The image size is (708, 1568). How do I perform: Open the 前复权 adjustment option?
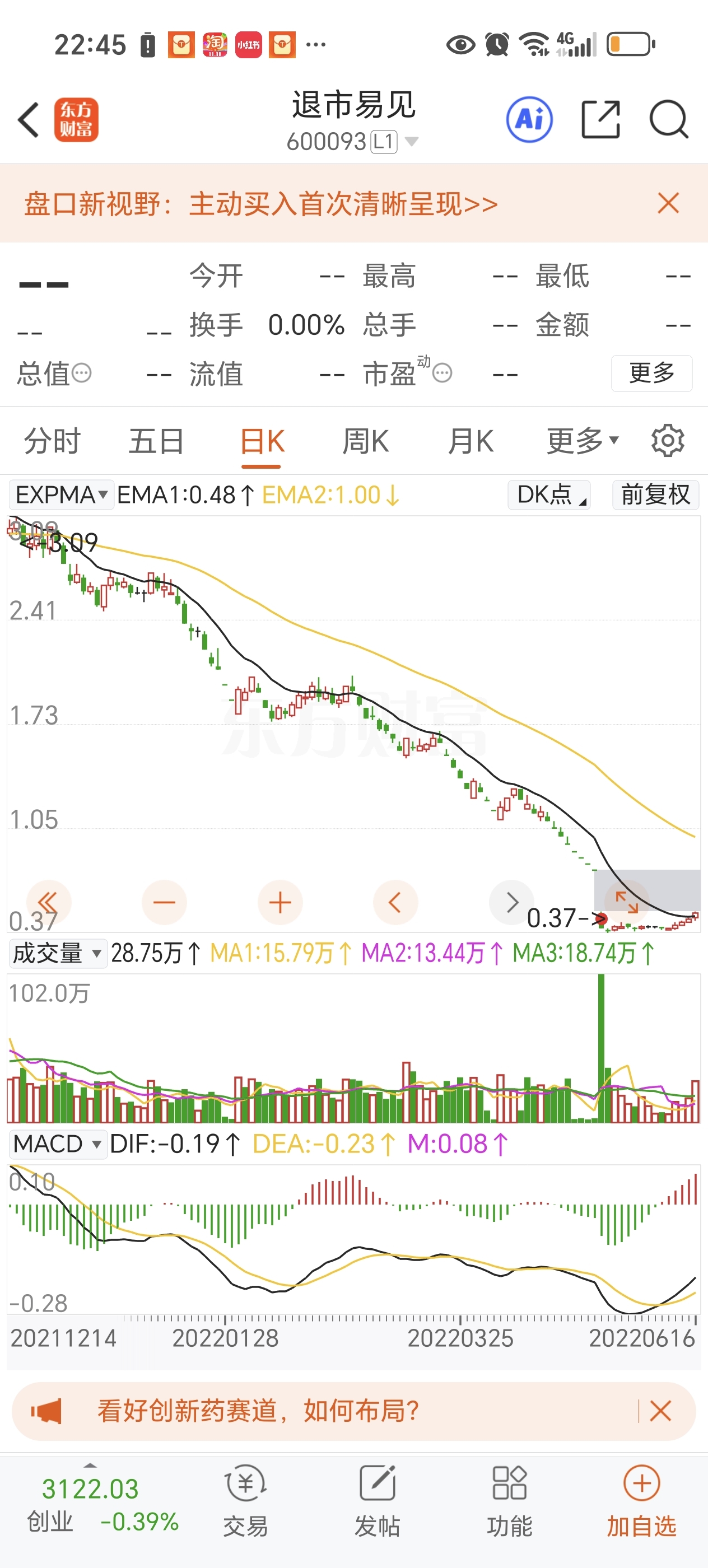pos(655,495)
